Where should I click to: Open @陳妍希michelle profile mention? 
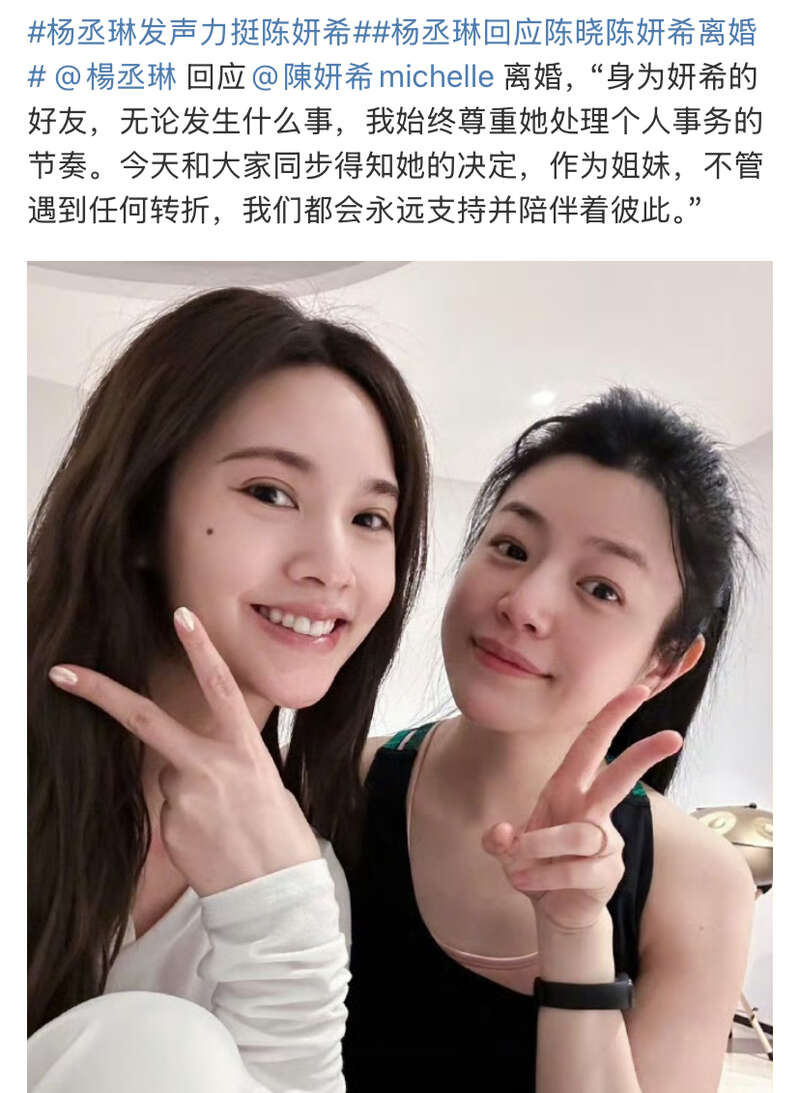(x=372, y=76)
